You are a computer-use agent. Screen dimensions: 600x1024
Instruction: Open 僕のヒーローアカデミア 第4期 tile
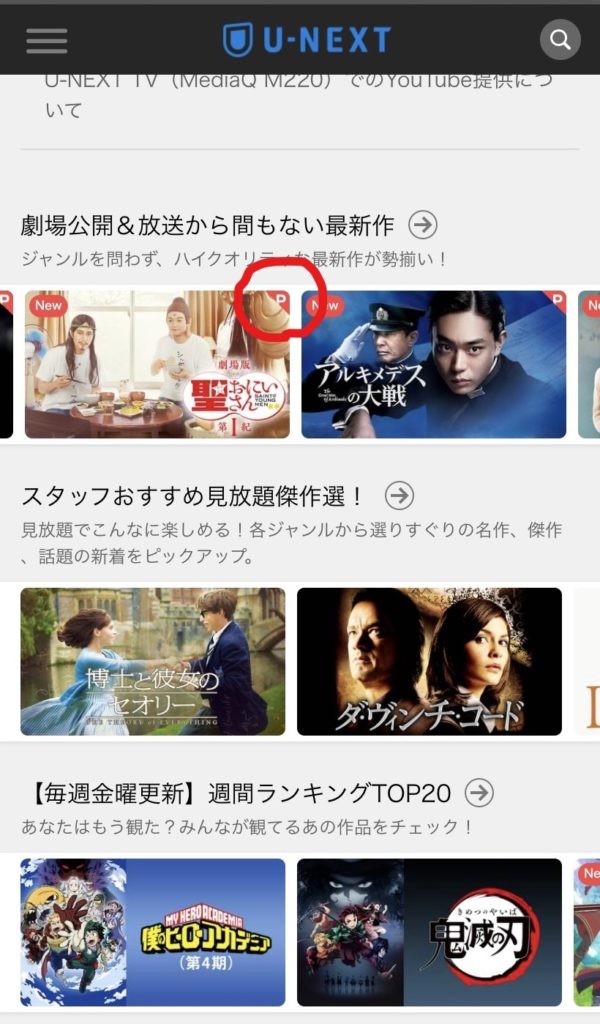click(x=152, y=932)
